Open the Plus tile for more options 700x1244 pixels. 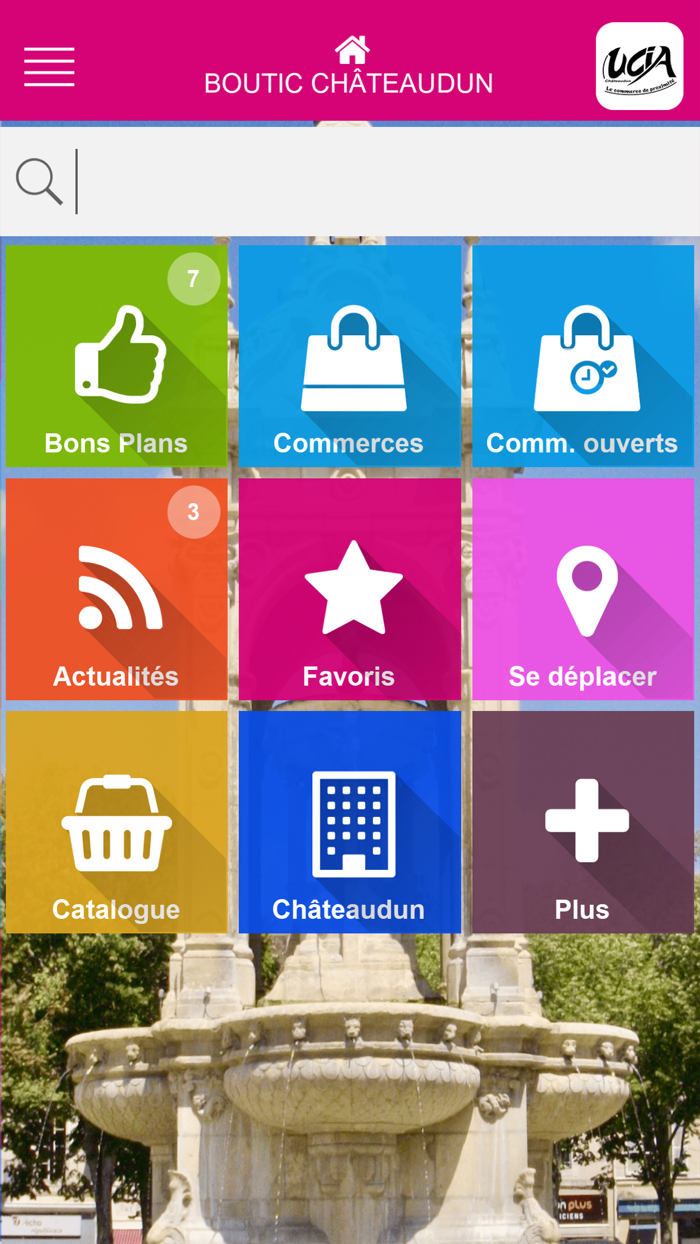(x=583, y=822)
